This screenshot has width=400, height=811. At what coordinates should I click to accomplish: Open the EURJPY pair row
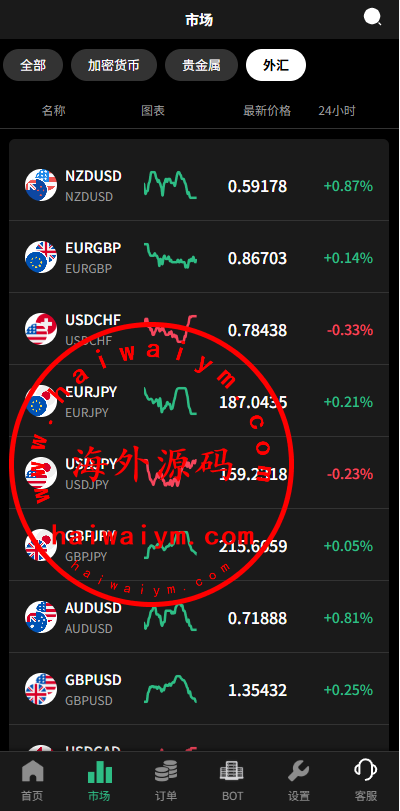[199, 401]
